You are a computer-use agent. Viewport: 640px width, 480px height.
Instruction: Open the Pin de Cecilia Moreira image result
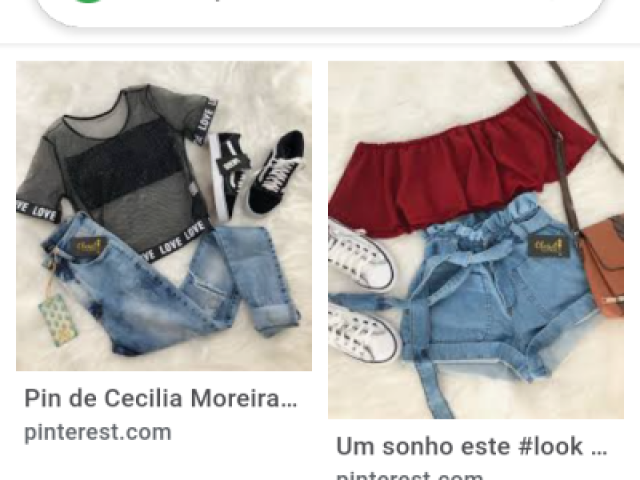point(163,216)
